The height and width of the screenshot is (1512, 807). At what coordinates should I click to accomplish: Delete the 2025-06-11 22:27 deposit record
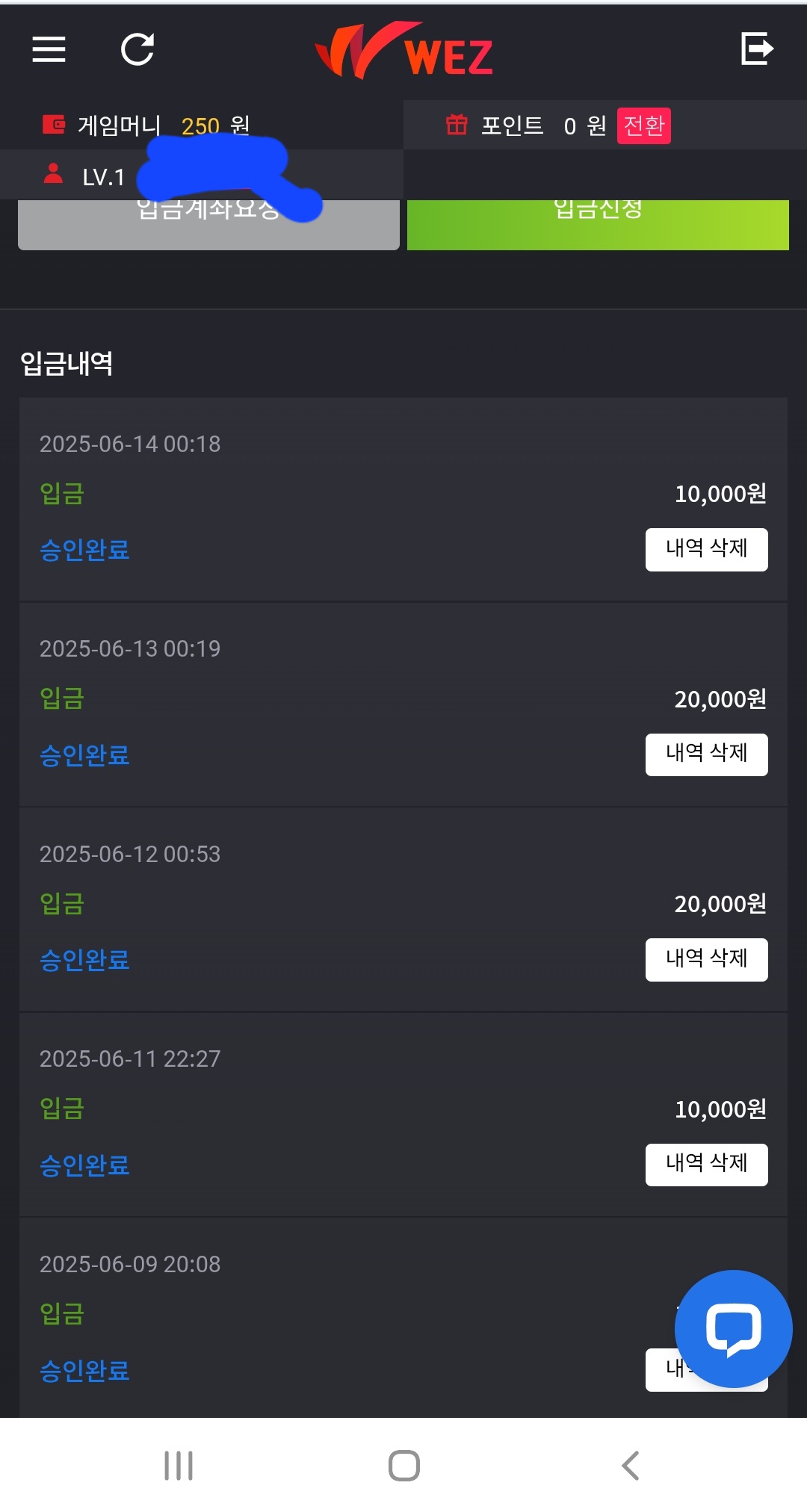pyautogui.click(x=706, y=1164)
